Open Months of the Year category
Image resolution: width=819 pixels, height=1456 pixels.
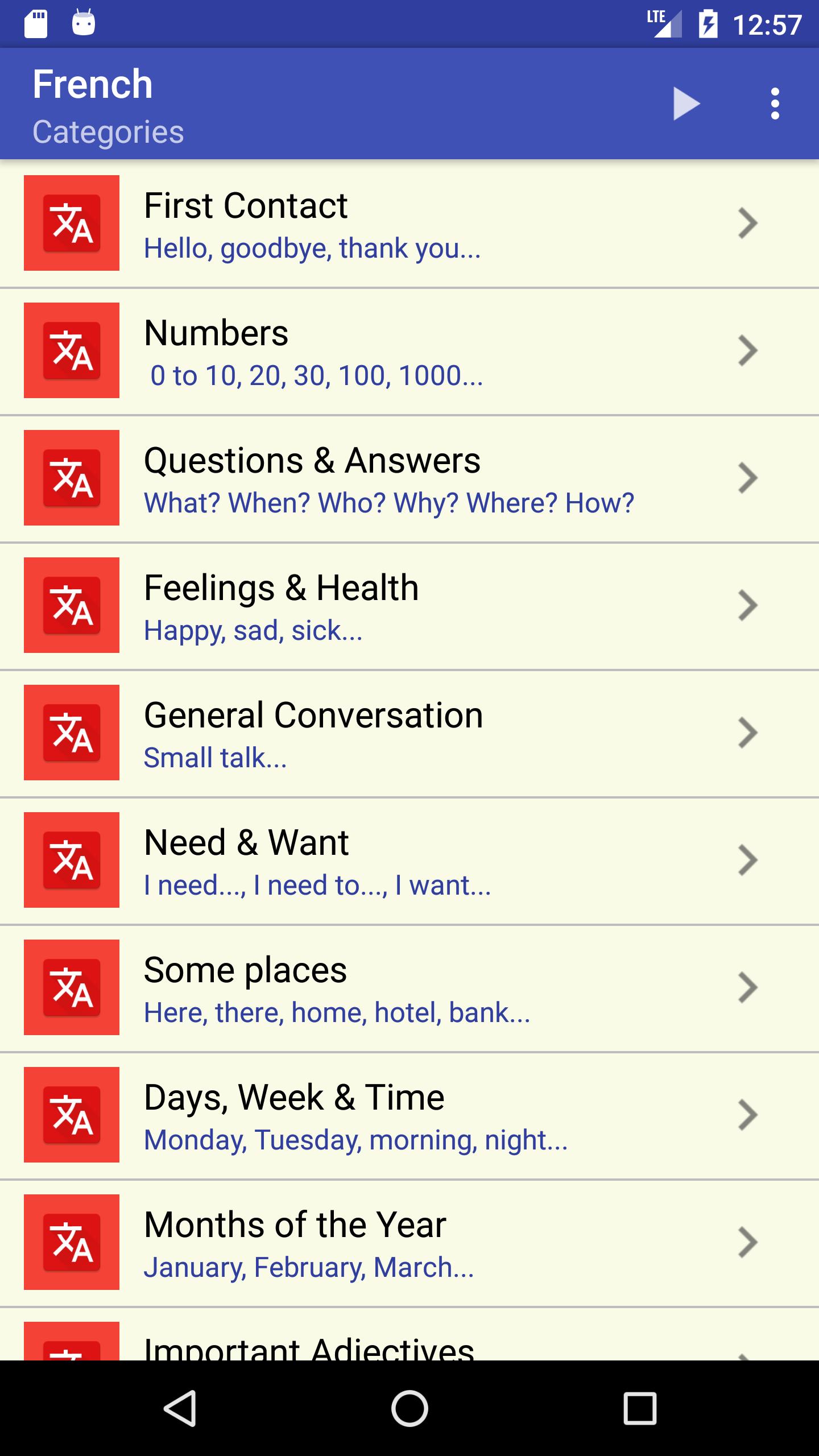pyautogui.click(x=409, y=1243)
